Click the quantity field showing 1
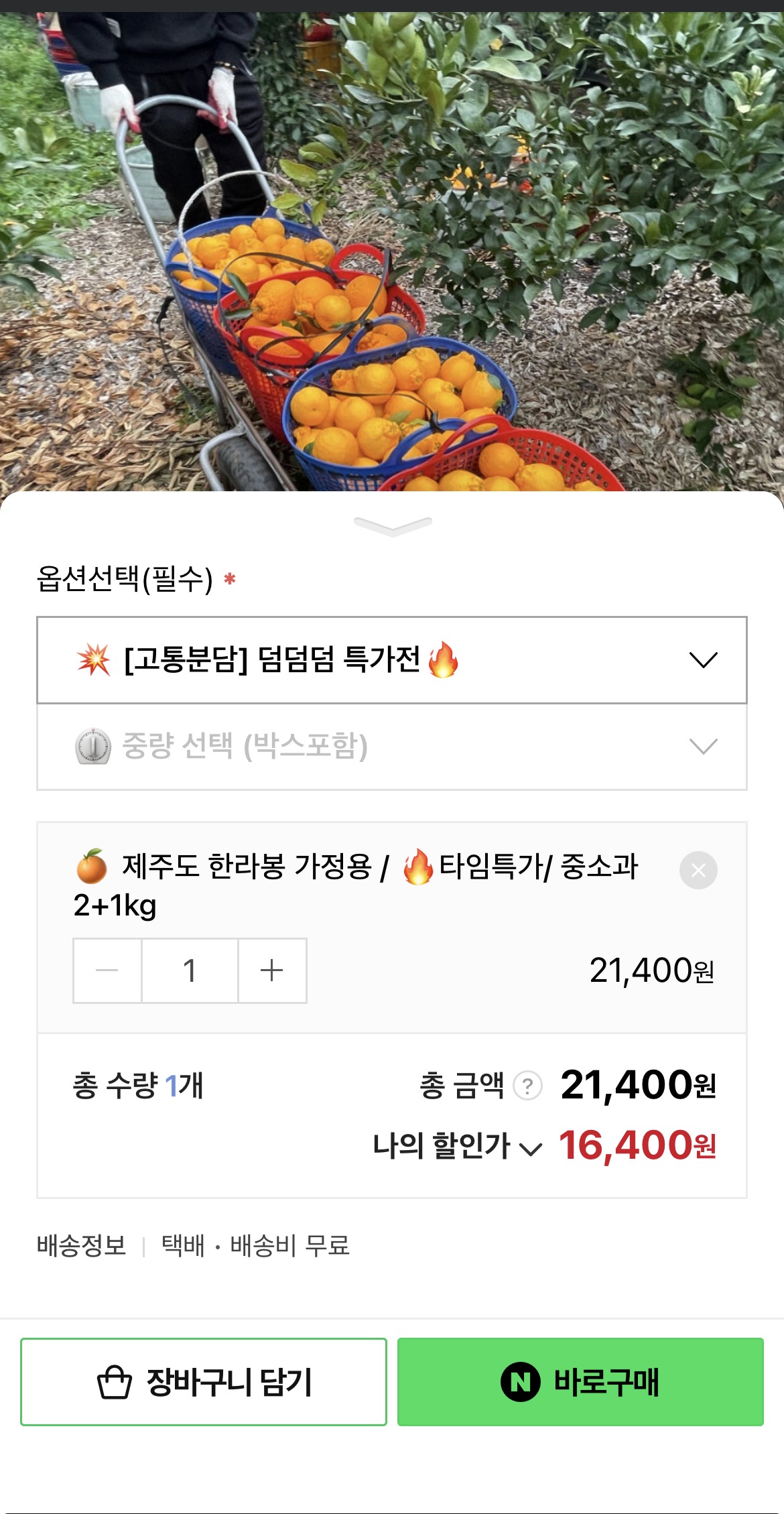 click(190, 971)
